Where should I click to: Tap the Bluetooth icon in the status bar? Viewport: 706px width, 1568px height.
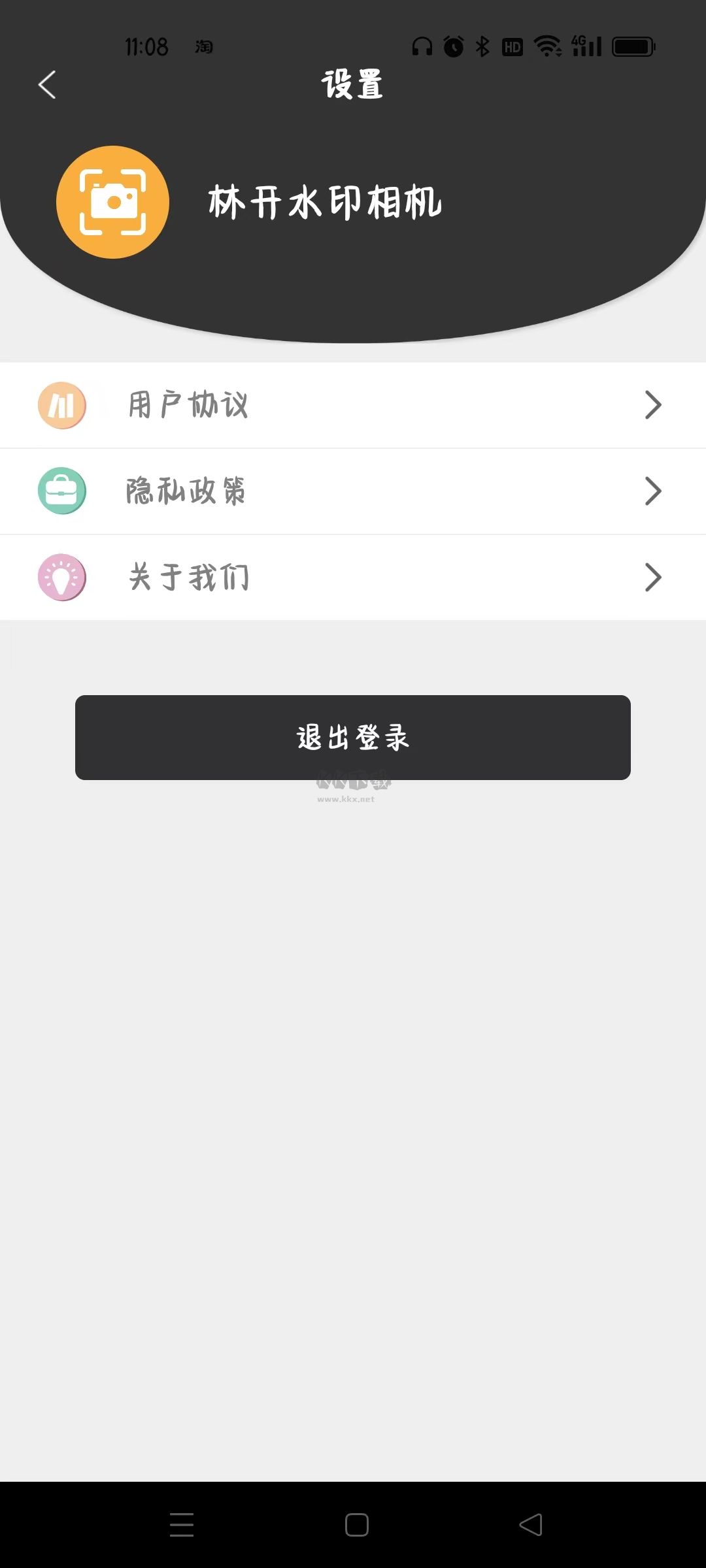(x=483, y=46)
